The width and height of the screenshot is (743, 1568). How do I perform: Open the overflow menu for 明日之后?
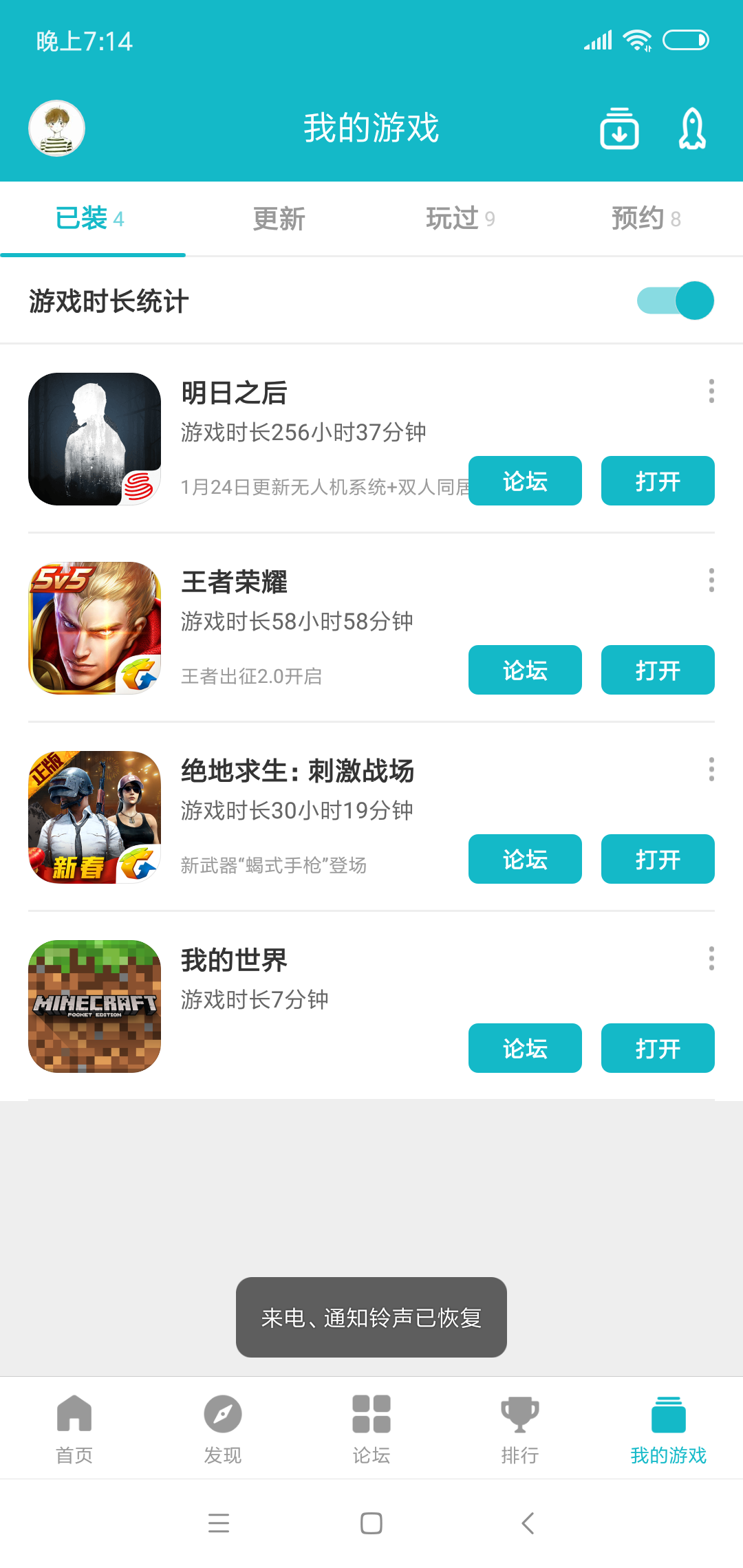tap(711, 391)
